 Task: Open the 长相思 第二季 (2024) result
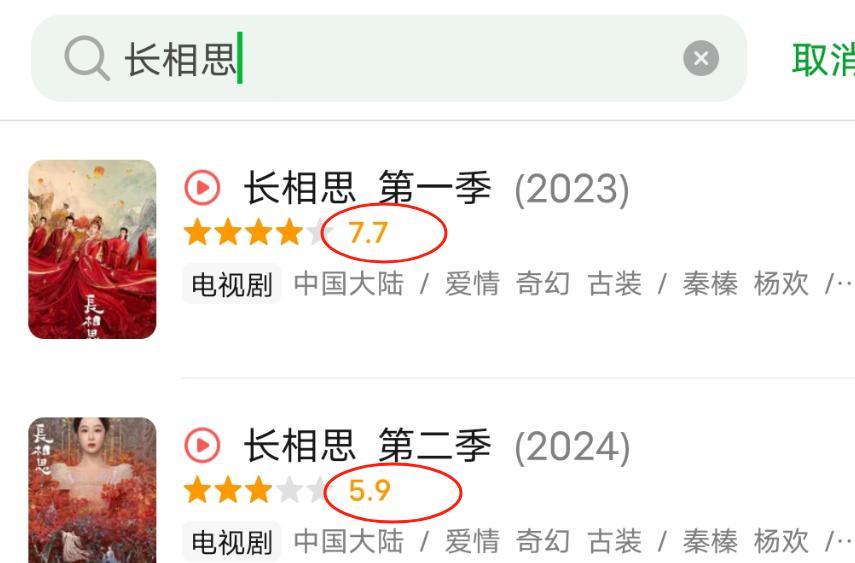pos(436,446)
